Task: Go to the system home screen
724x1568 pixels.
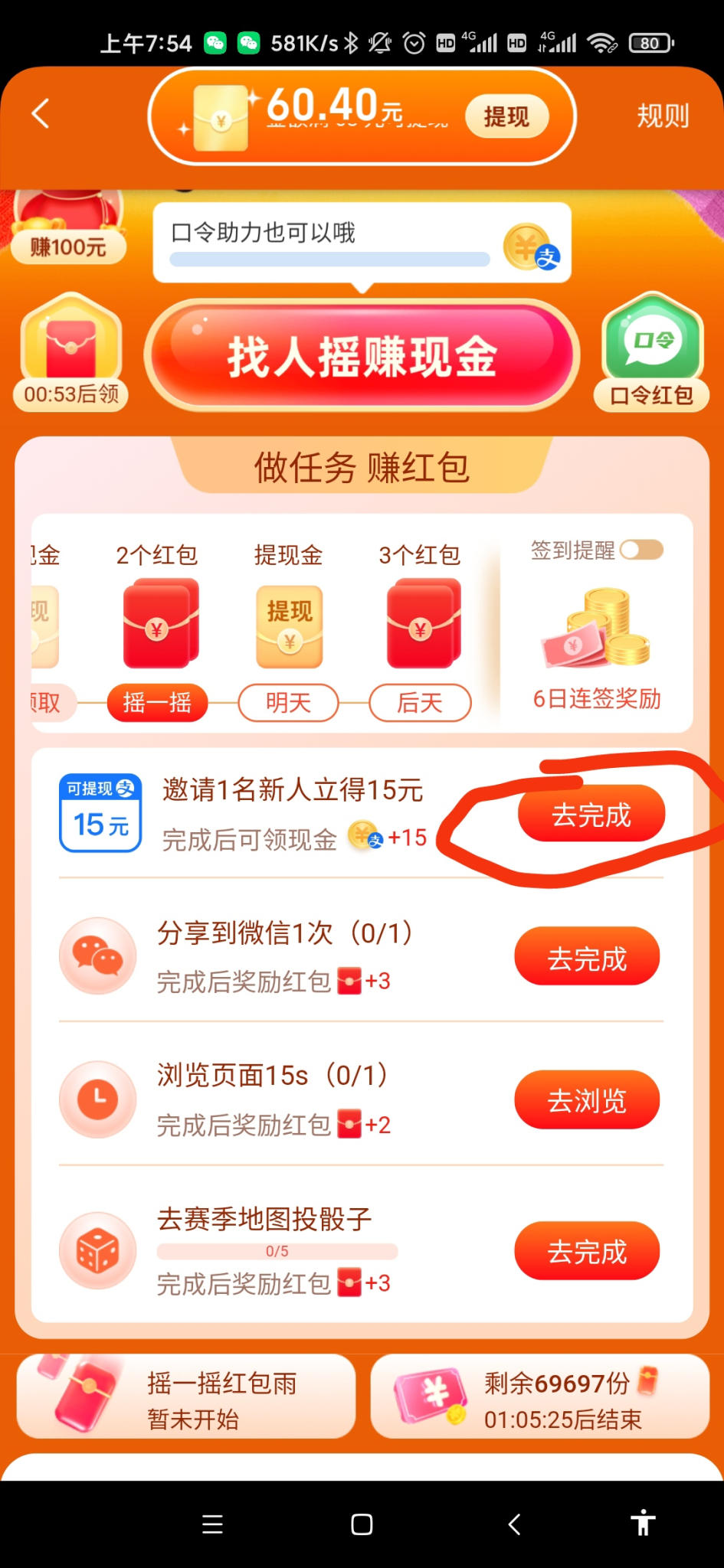Action: (x=362, y=1524)
